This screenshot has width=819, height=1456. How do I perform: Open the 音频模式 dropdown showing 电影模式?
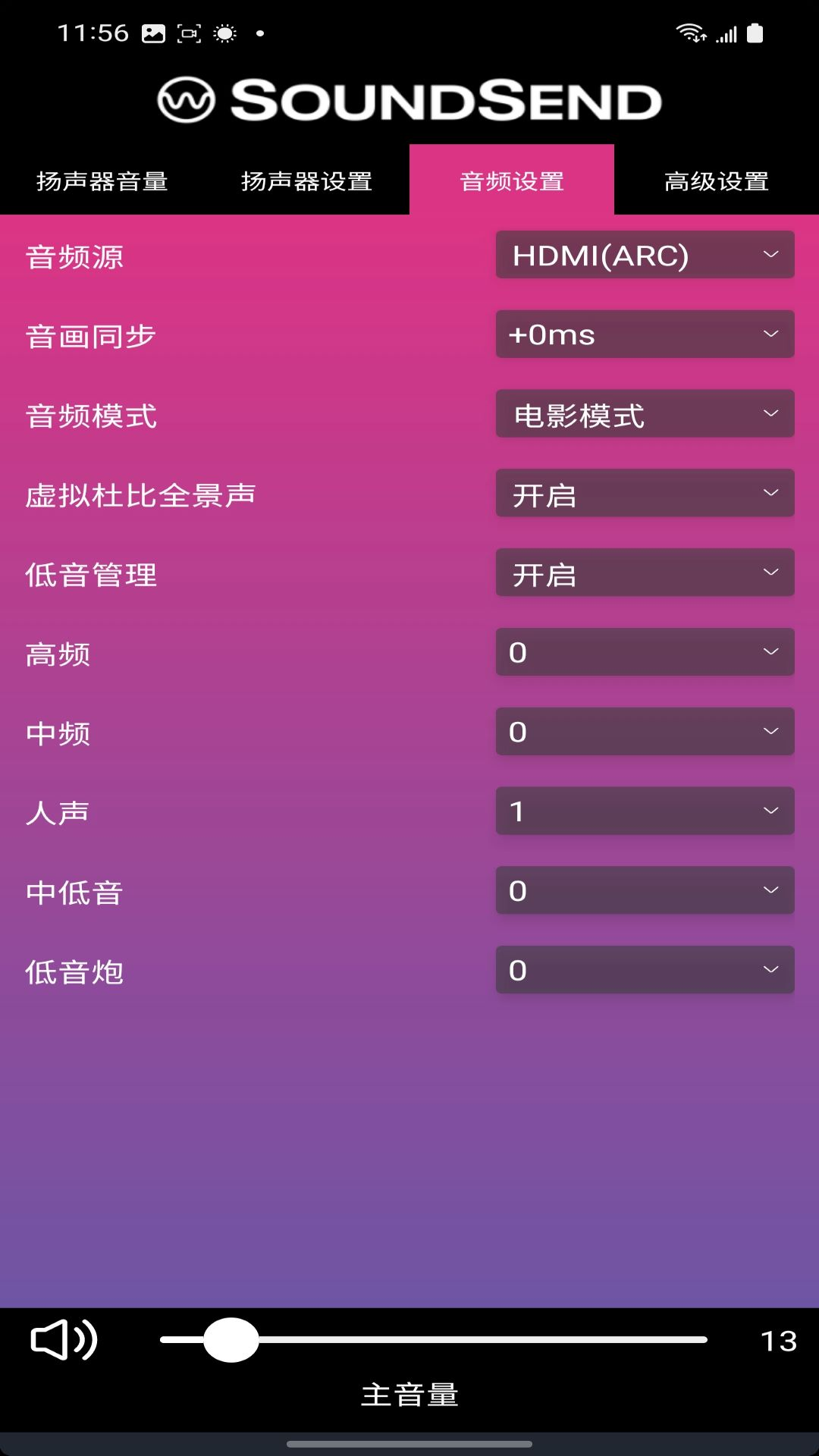(645, 414)
